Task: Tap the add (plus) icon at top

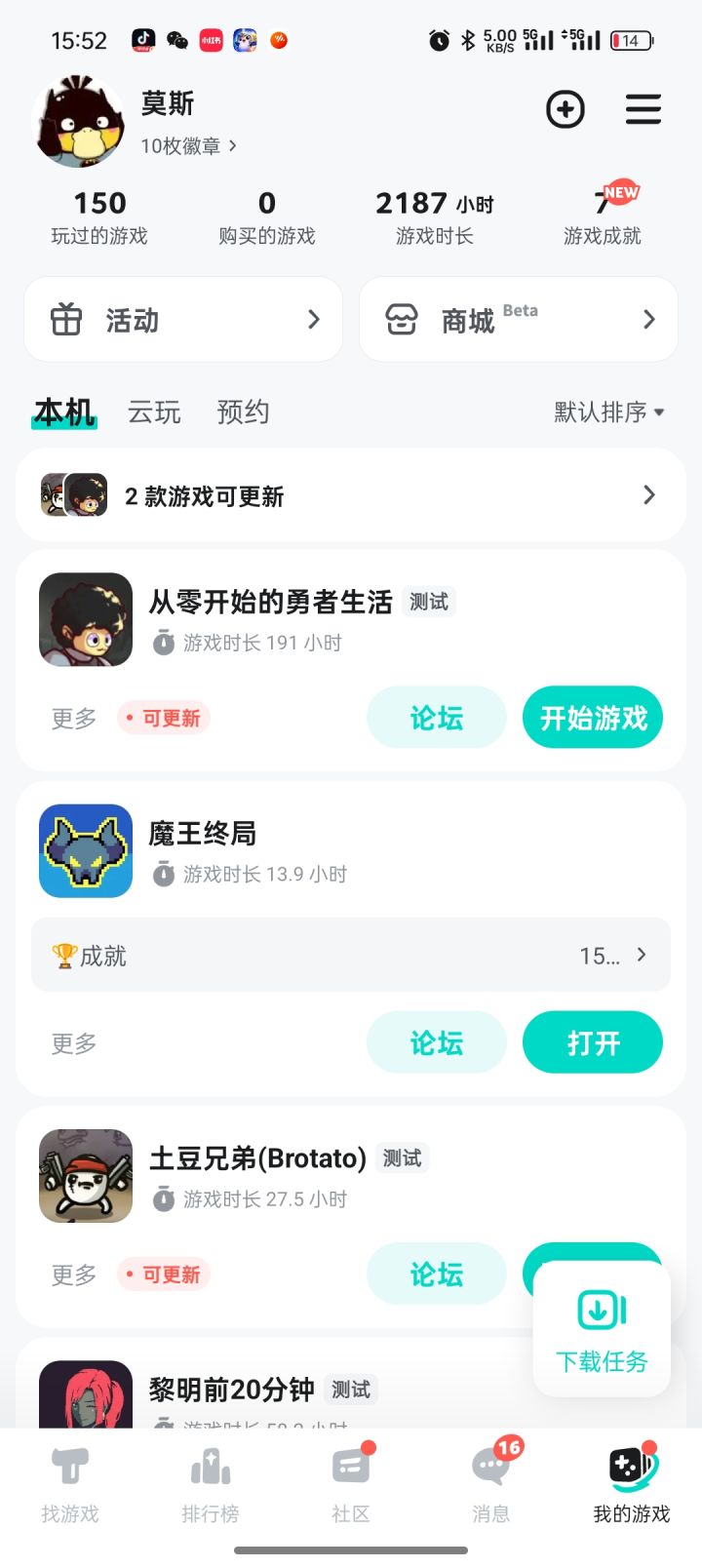Action: coord(565,109)
